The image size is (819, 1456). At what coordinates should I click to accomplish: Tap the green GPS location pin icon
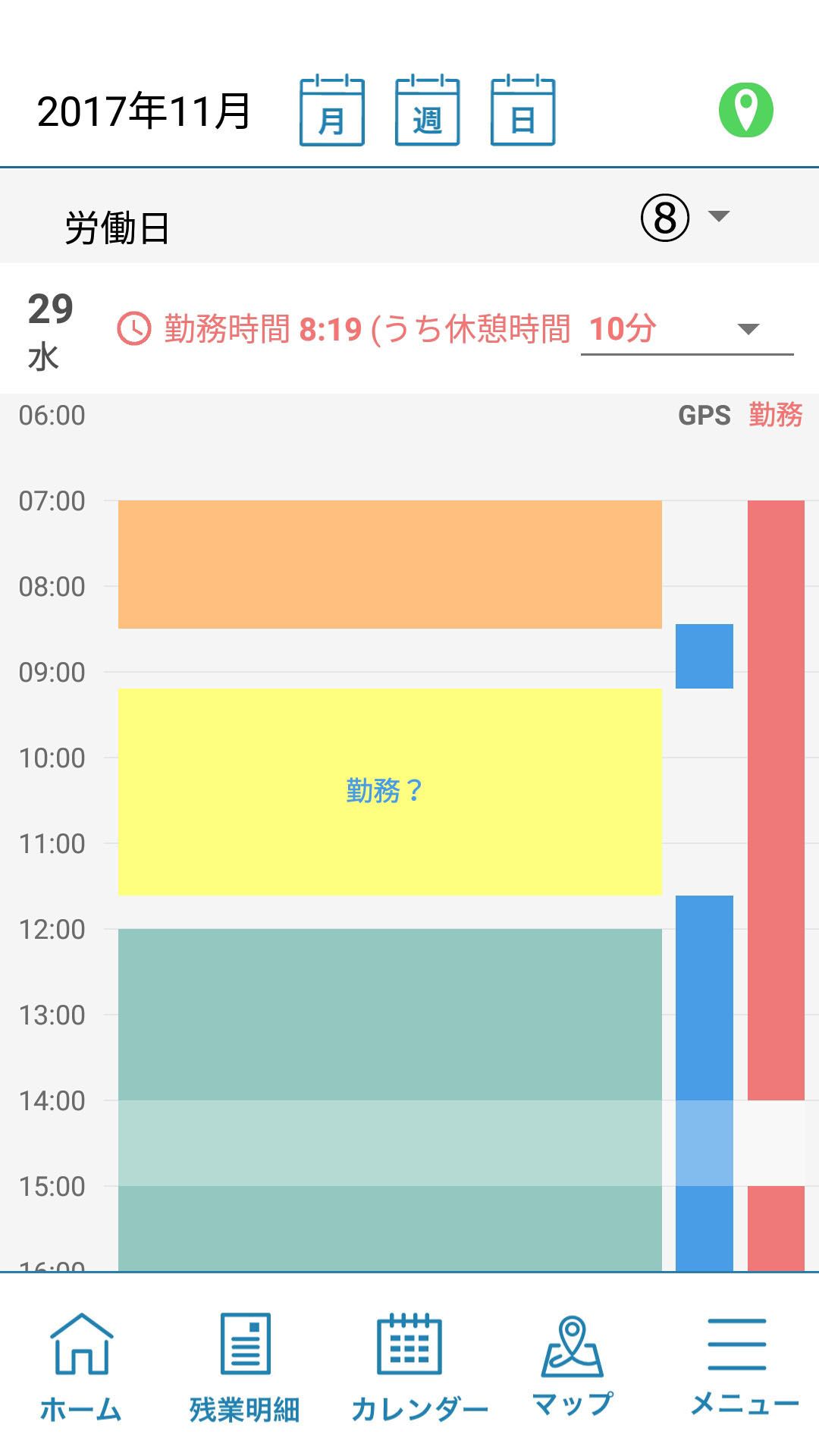(x=746, y=110)
